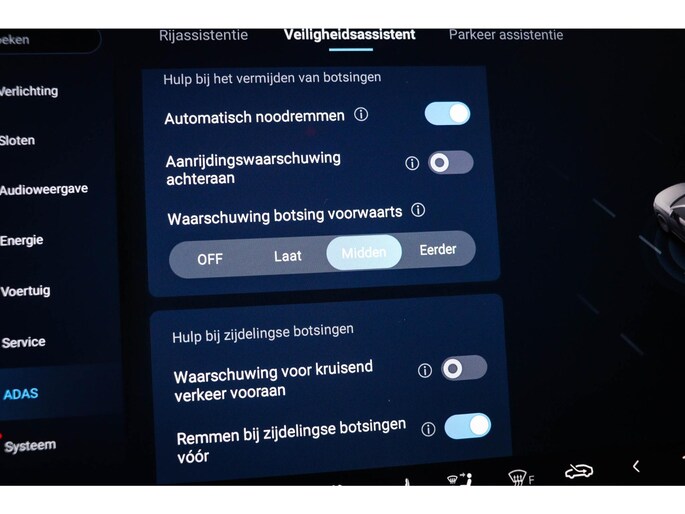This screenshot has height=514, width=685.
Task: Enable Aanrijdingswaarschuwing achteraan
Action: (x=450, y=162)
